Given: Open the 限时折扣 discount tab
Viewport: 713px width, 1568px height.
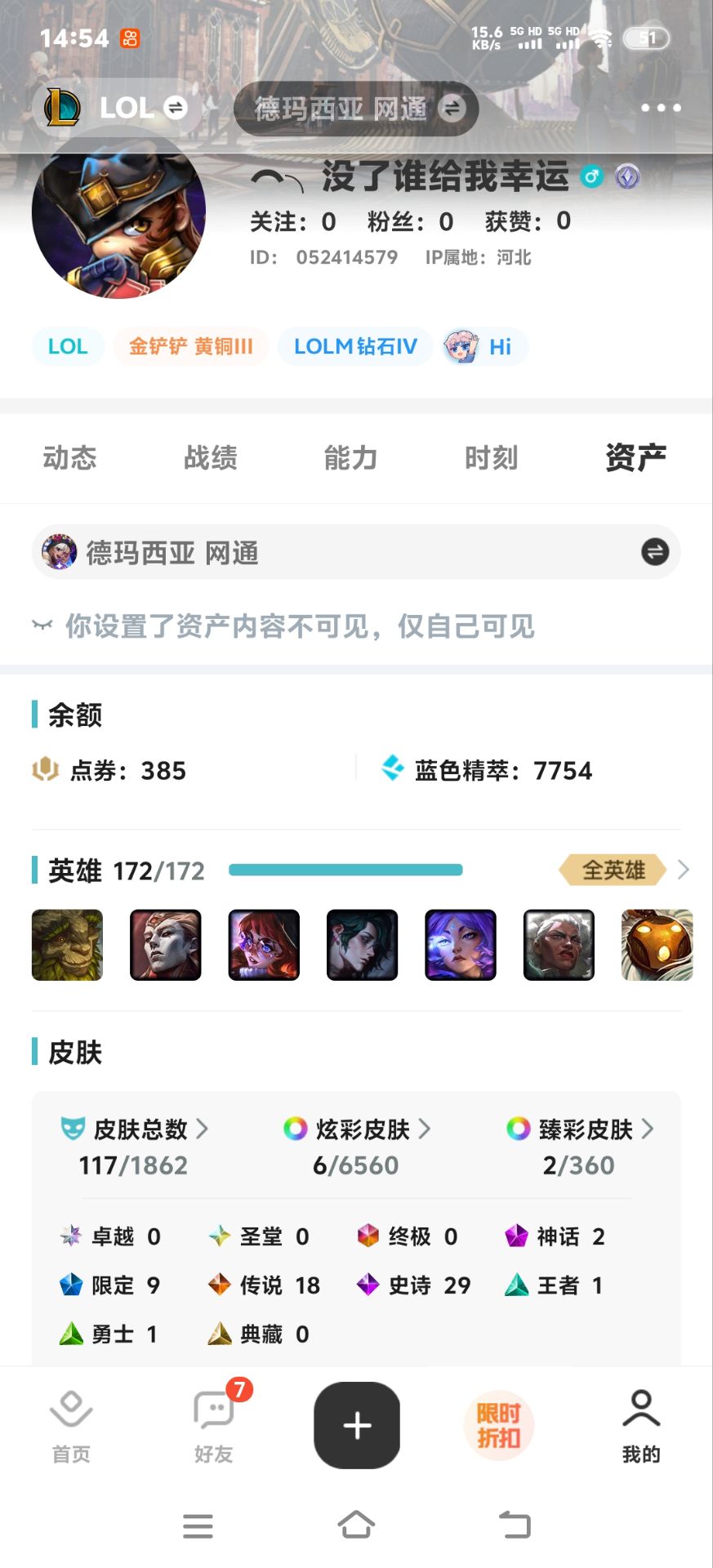Looking at the screenshot, I should point(498,1425).
